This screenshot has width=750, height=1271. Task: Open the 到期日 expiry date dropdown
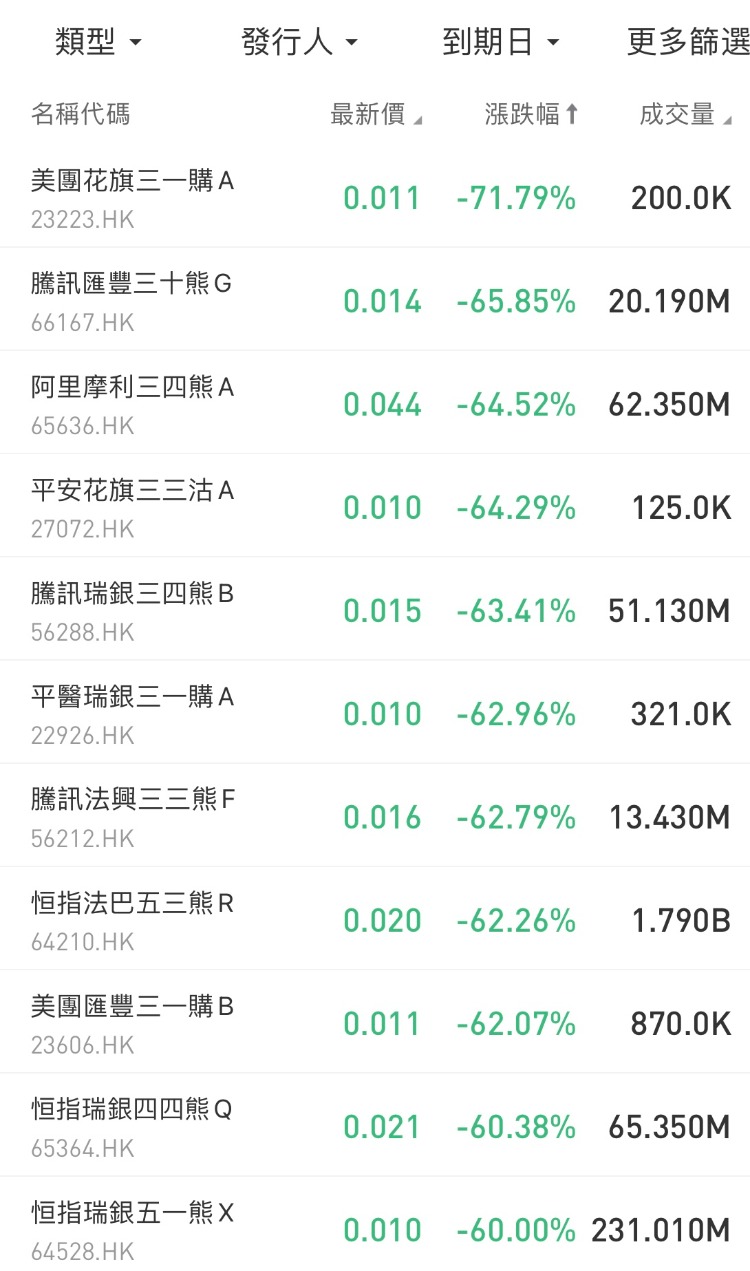tap(500, 42)
